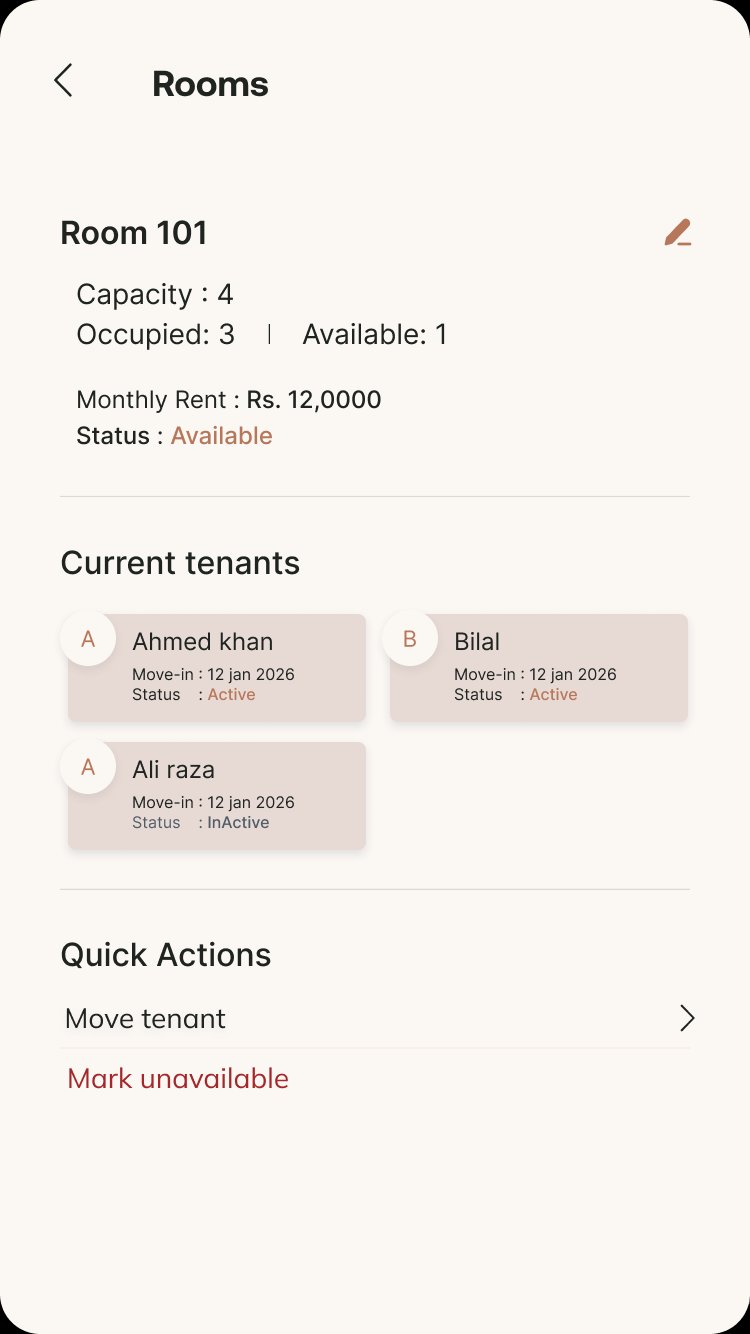This screenshot has width=750, height=1334.
Task: Click the Monthly Rent amount Rs. 12,0000
Action: [313, 399]
